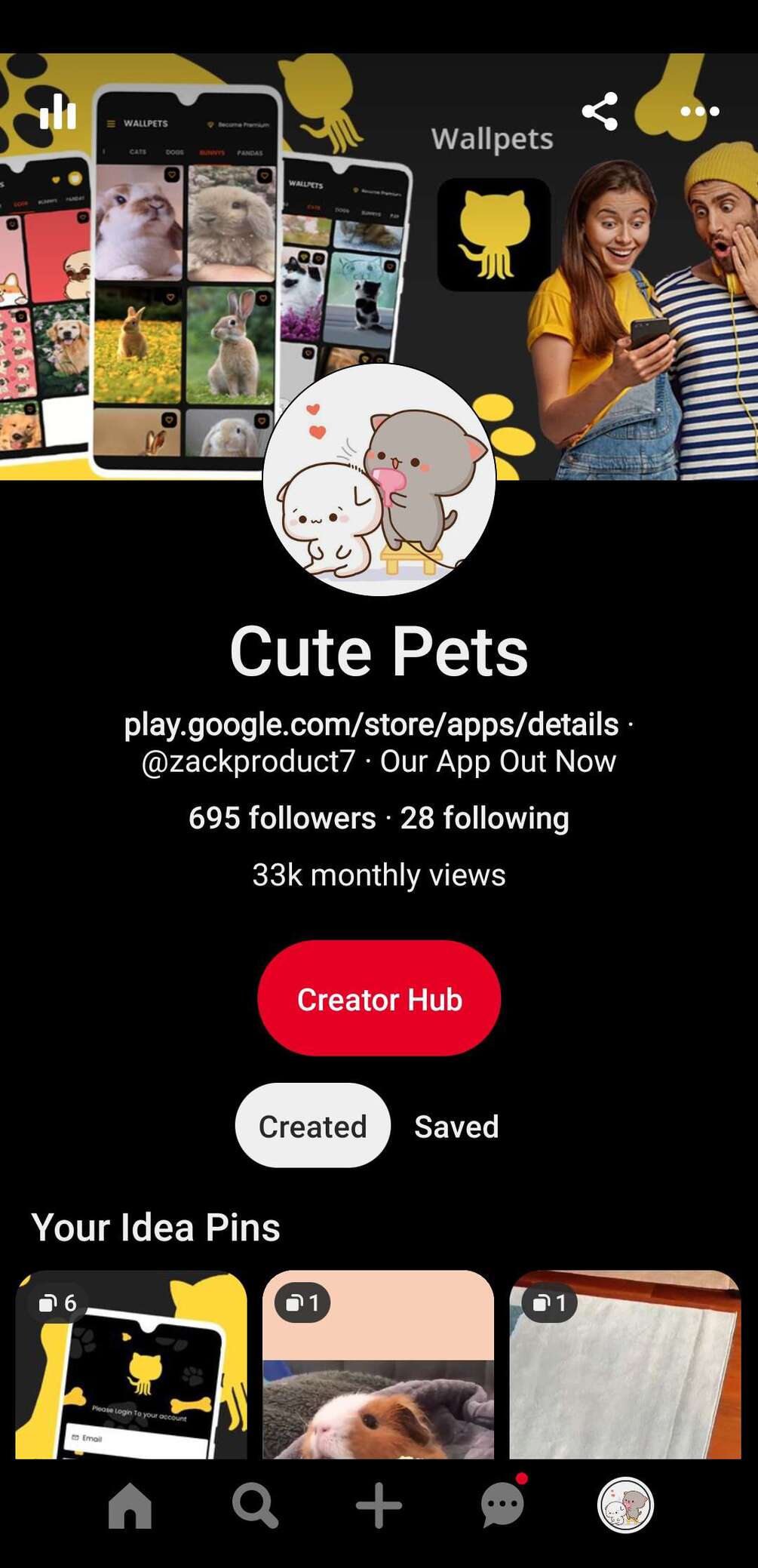Open the Search tab
This screenshot has height=1568, width=758.
(255, 1505)
